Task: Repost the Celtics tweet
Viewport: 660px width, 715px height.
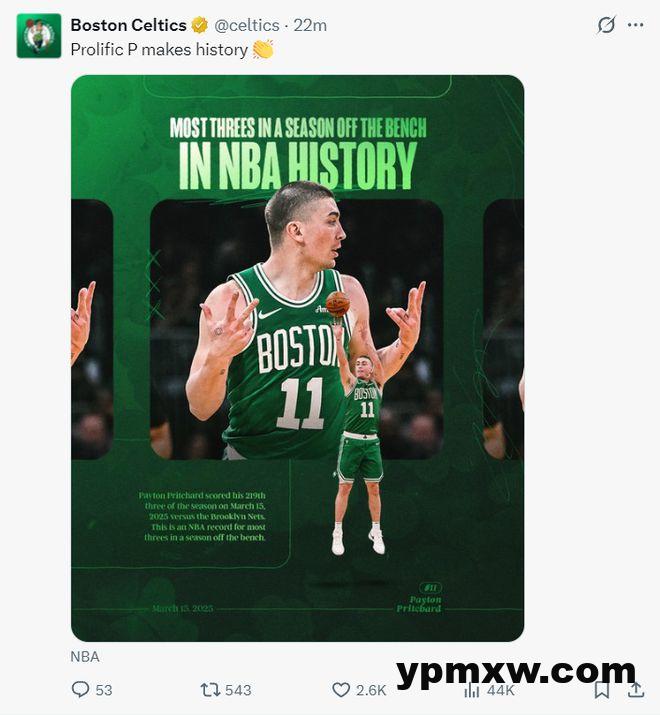Action: (x=211, y=690)
